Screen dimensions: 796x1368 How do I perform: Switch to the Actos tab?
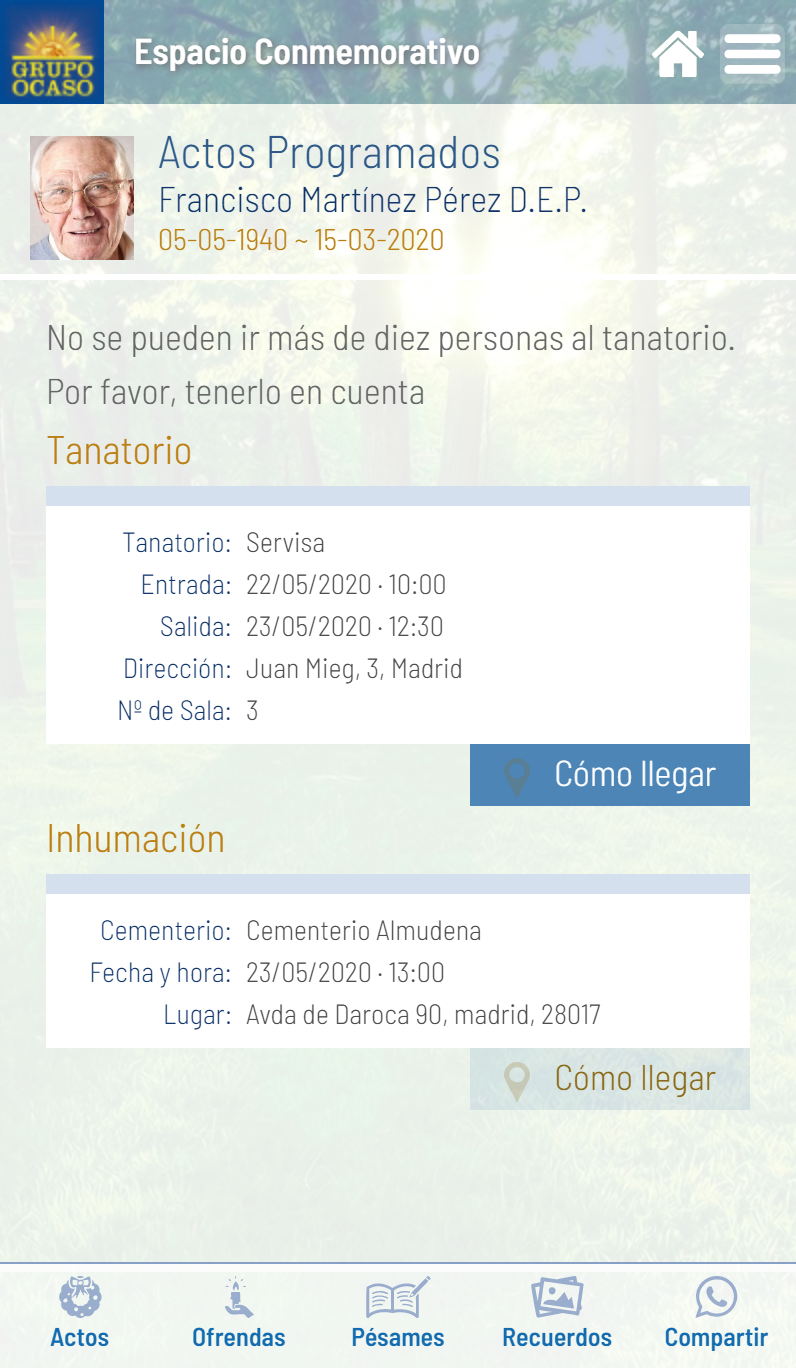click(80, 1314)
